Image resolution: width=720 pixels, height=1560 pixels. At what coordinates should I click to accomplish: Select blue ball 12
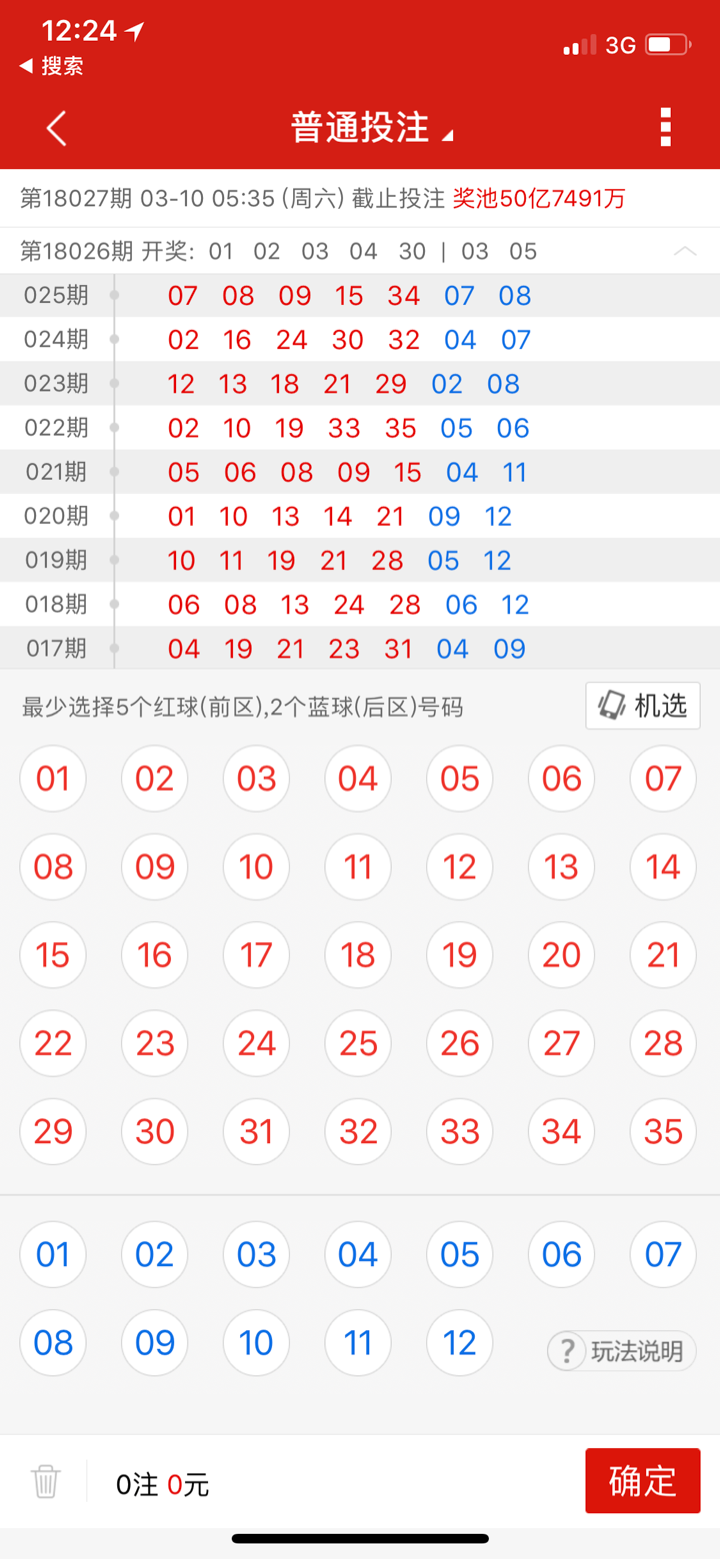pyautogui.click(x=460, y=1342)
